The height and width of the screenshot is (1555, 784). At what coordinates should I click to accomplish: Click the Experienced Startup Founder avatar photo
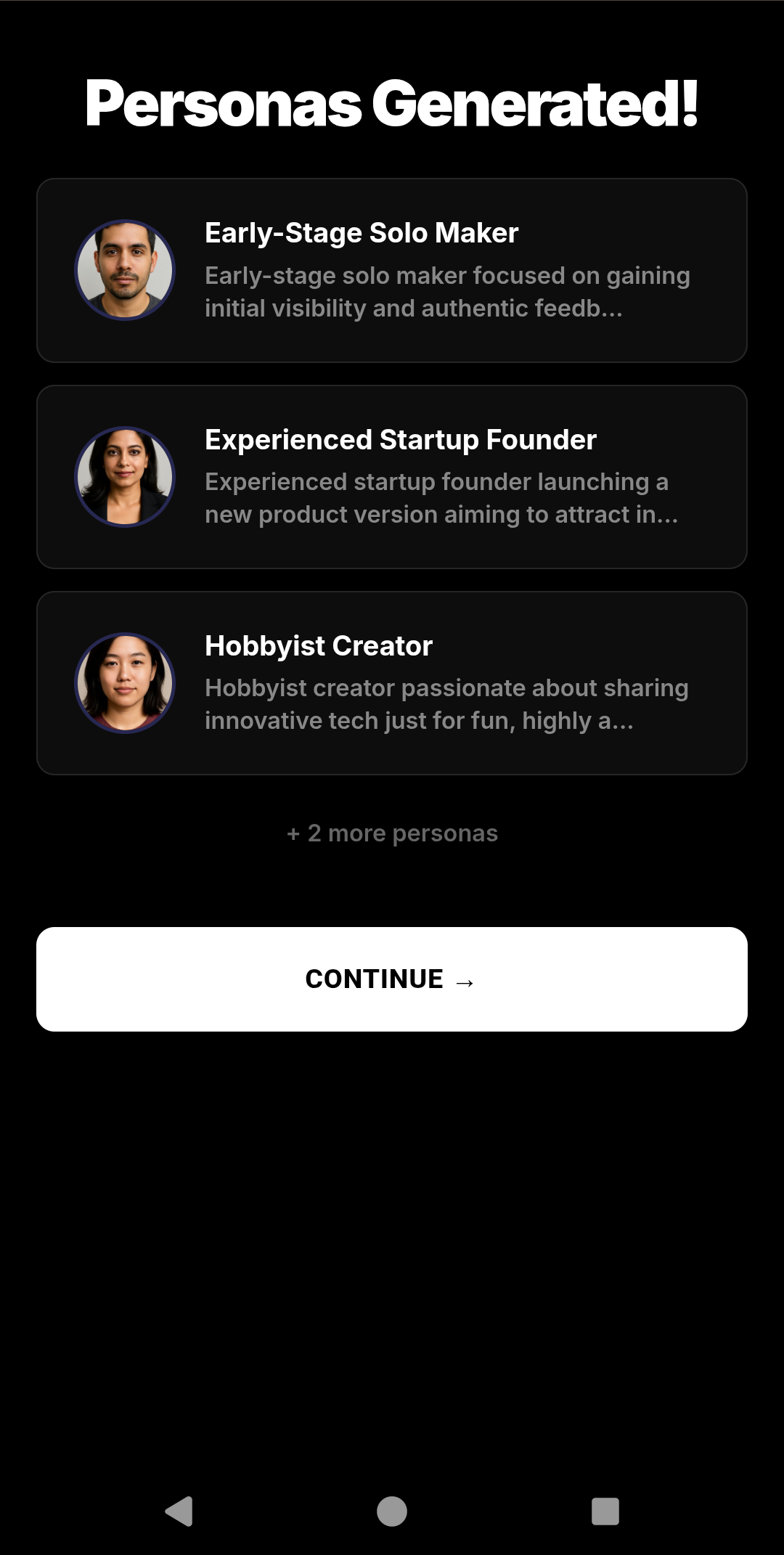(x=124, y=476)
